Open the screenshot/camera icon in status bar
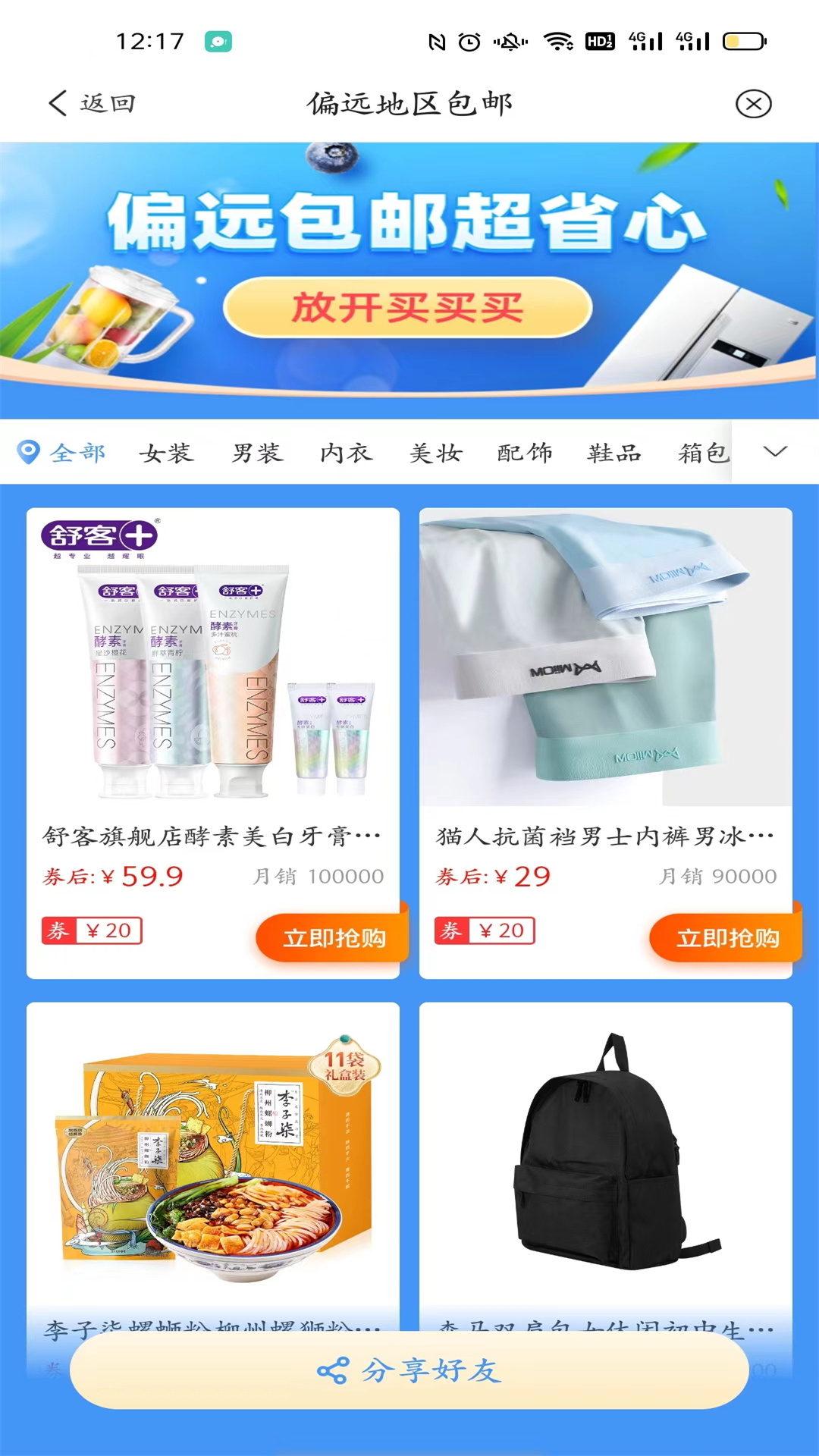Image resolution: width=819 pixels, height=1456 pixels. [x=219, y=39]
